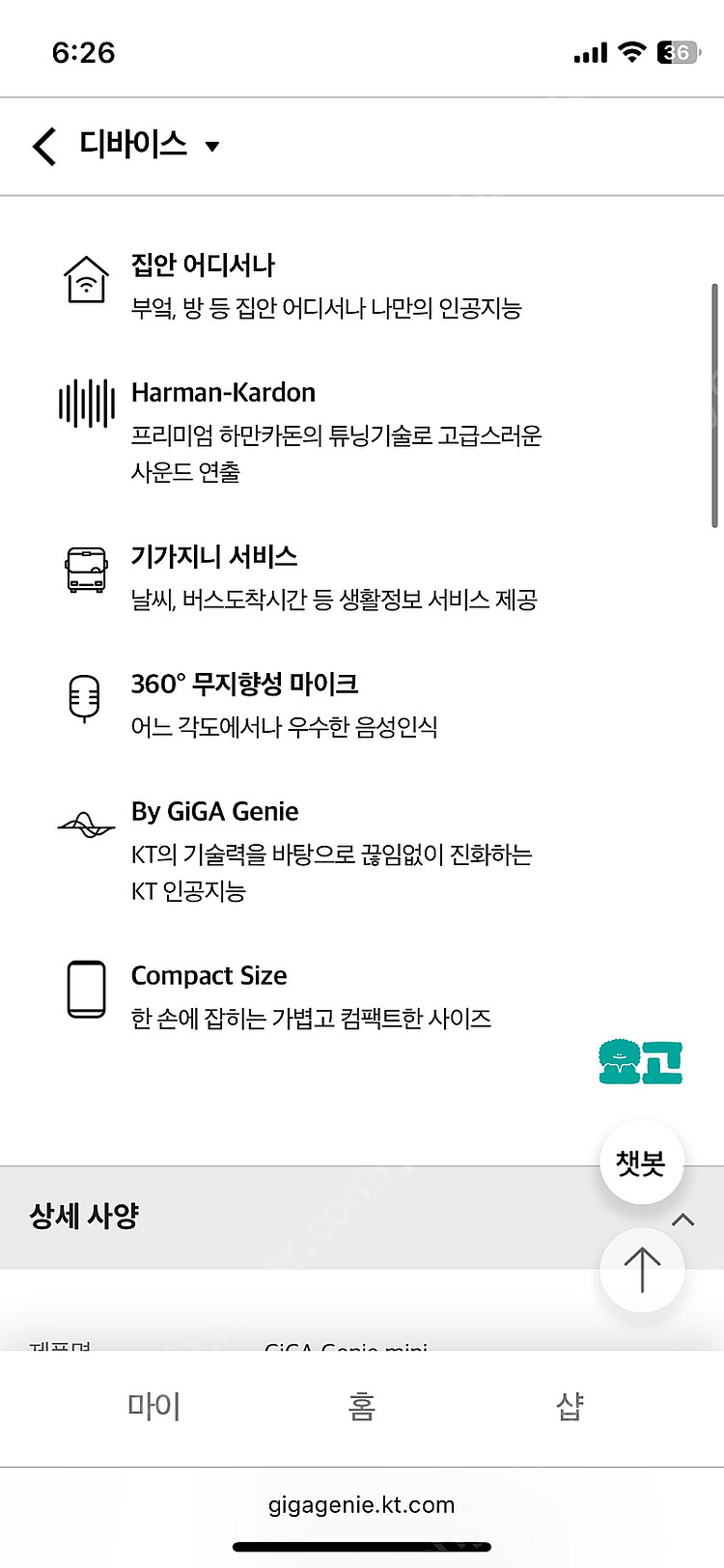Switch to the 마이 tab
724x1568 pixels.
click(x=154, y=1408)
